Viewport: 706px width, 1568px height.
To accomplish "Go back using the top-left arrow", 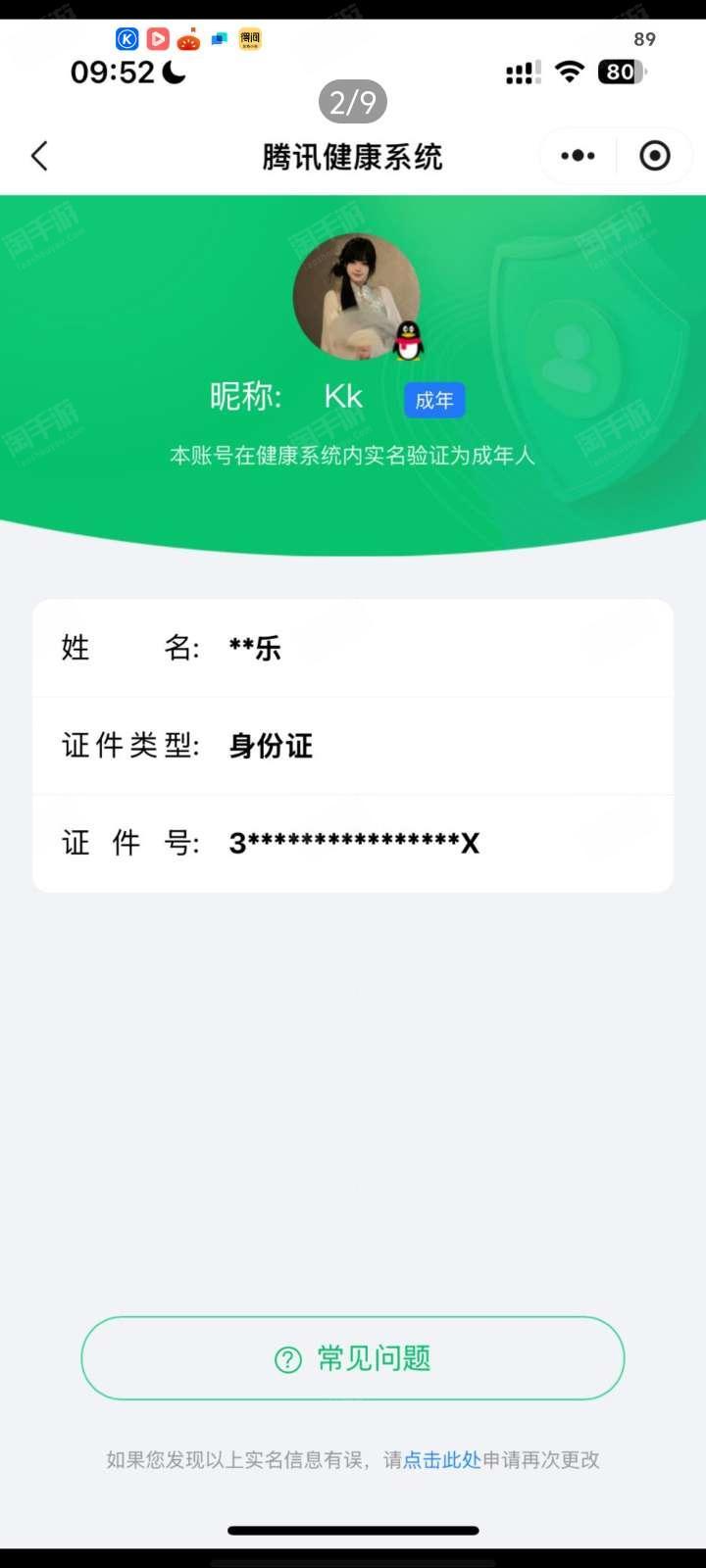I will click(39, 156).
